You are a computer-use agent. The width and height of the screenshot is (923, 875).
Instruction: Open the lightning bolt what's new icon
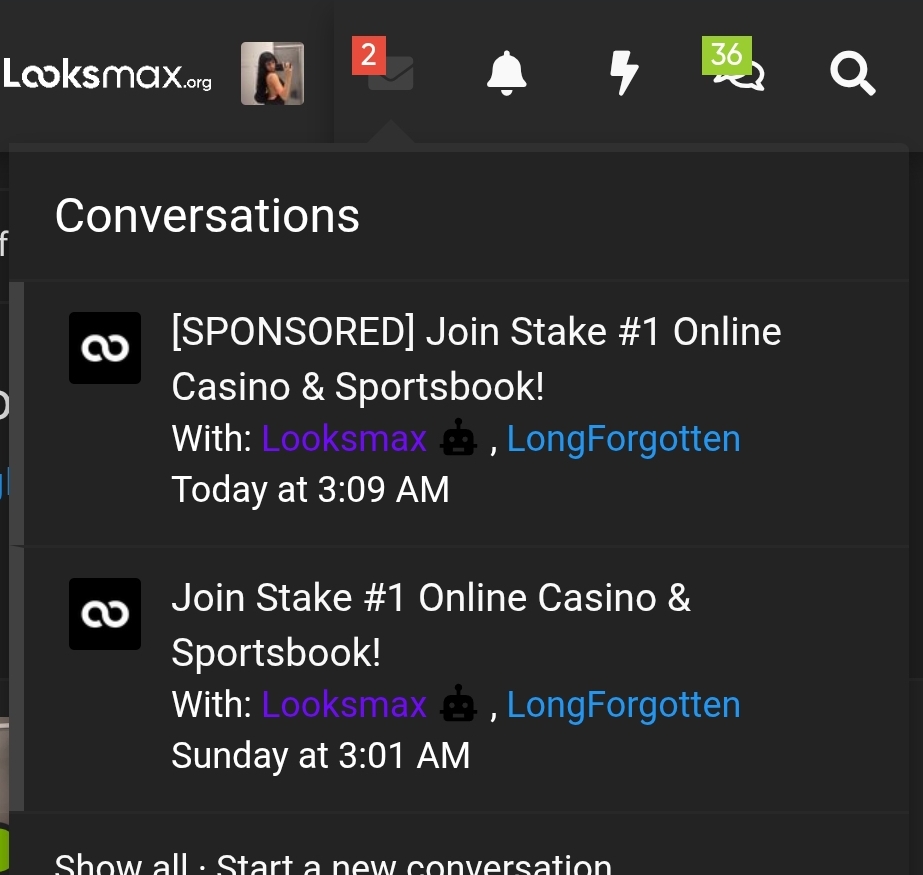click(x=624, y=73)
